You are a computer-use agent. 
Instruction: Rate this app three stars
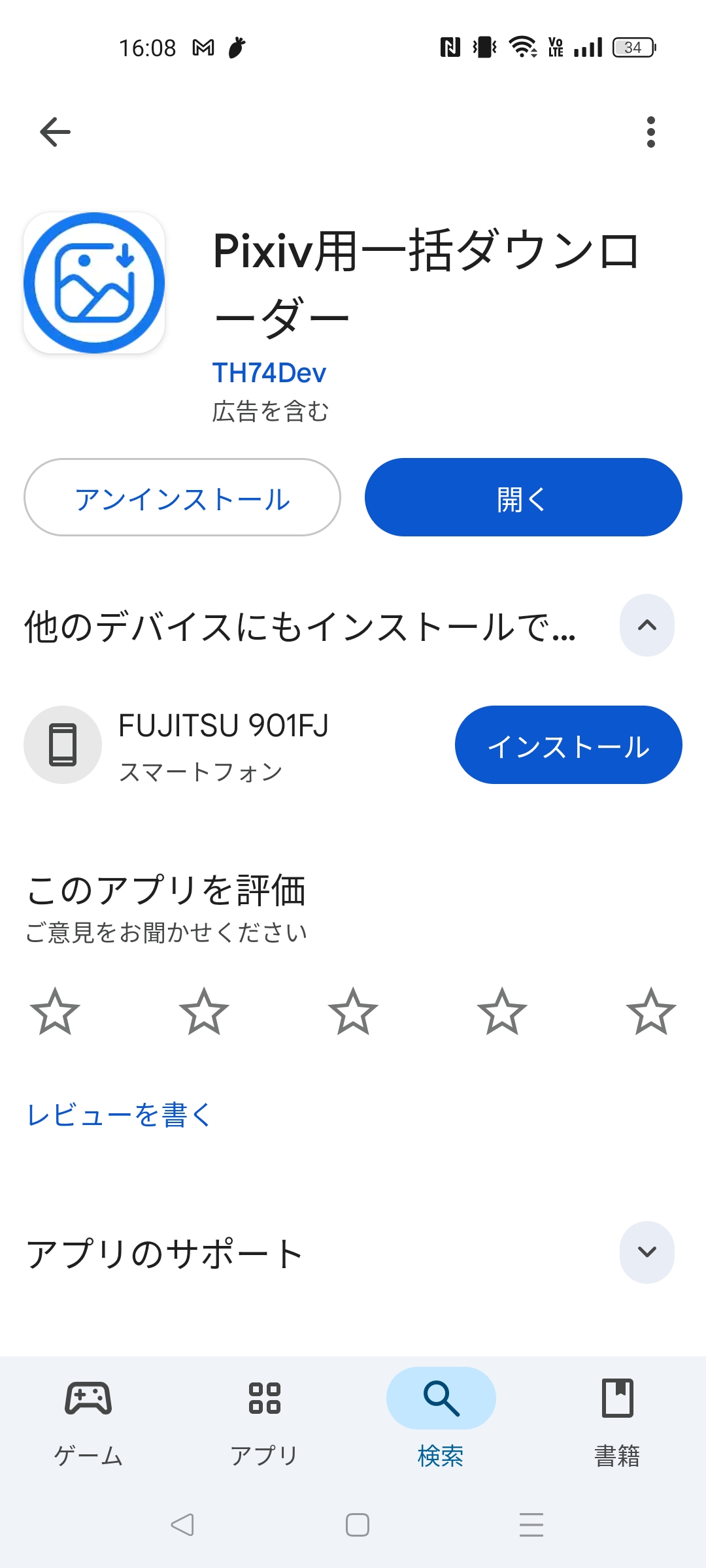pos(353,1011)
